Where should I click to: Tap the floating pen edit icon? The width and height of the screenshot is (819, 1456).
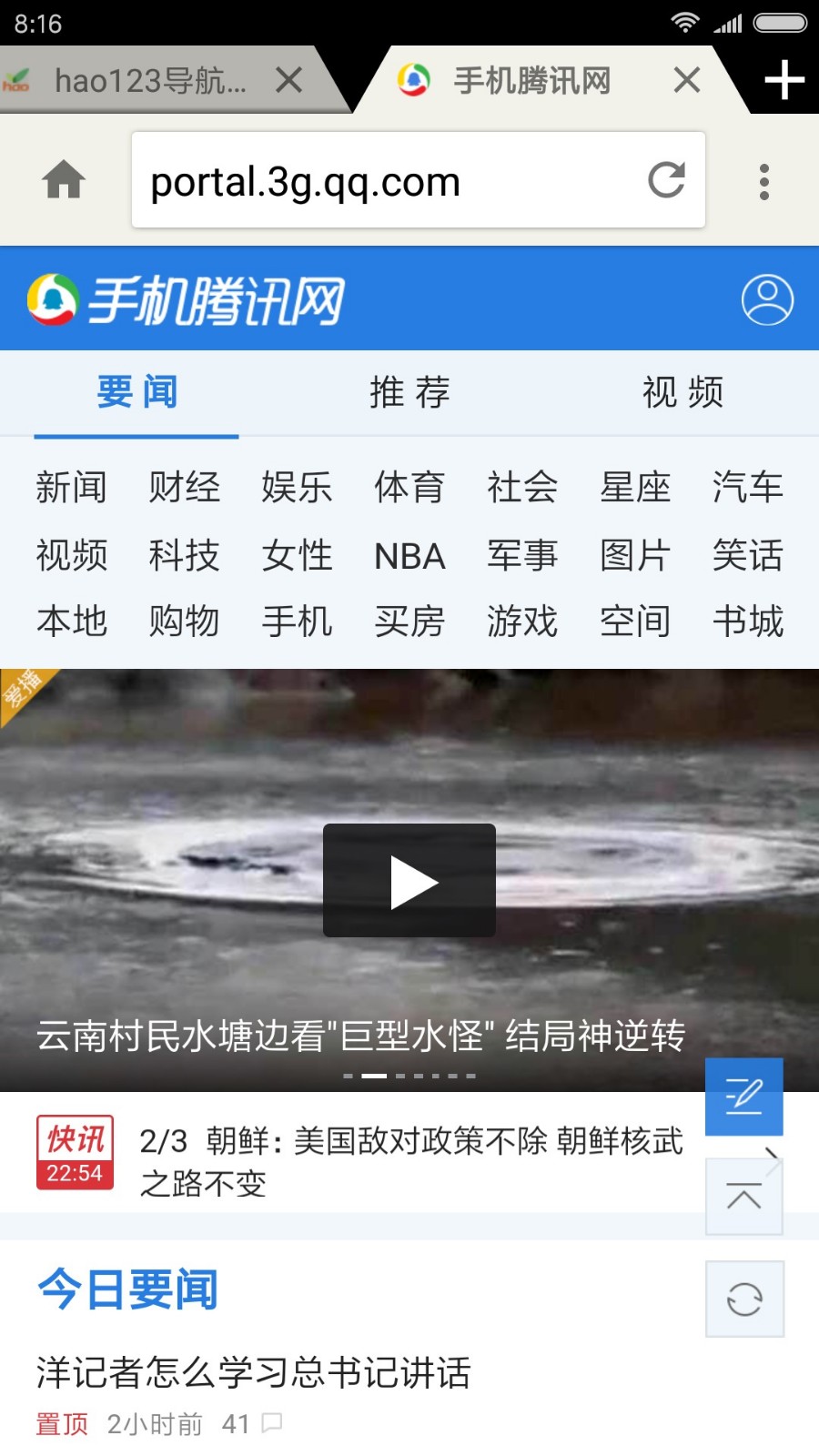(743, 1097)
